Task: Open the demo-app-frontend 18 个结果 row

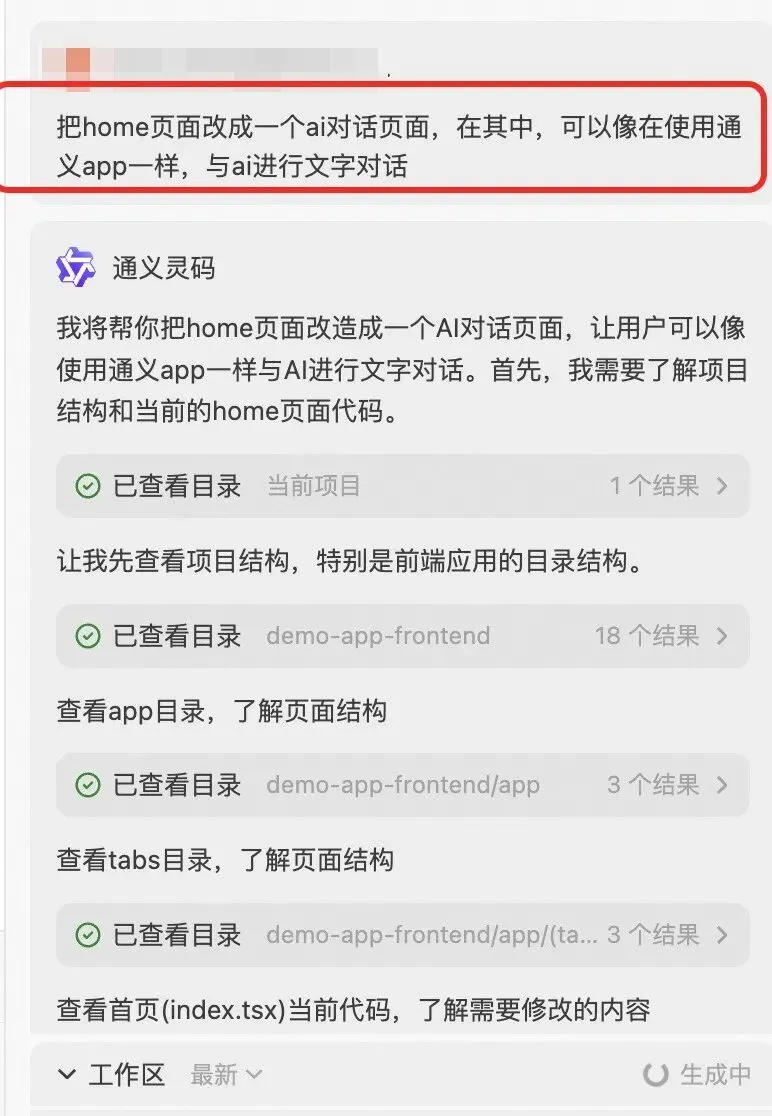Action: pos(402,636)
